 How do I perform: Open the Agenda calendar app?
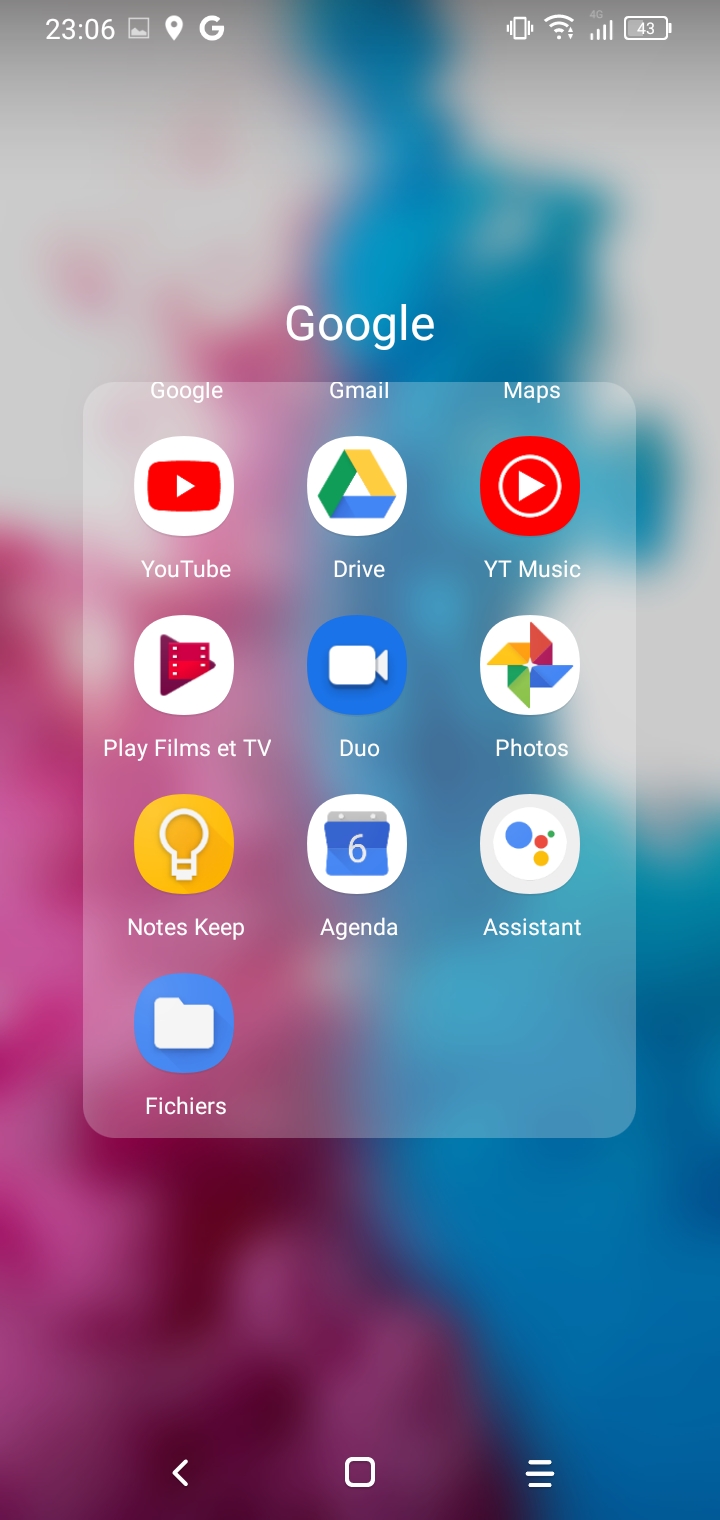click(x=357, y=845)
